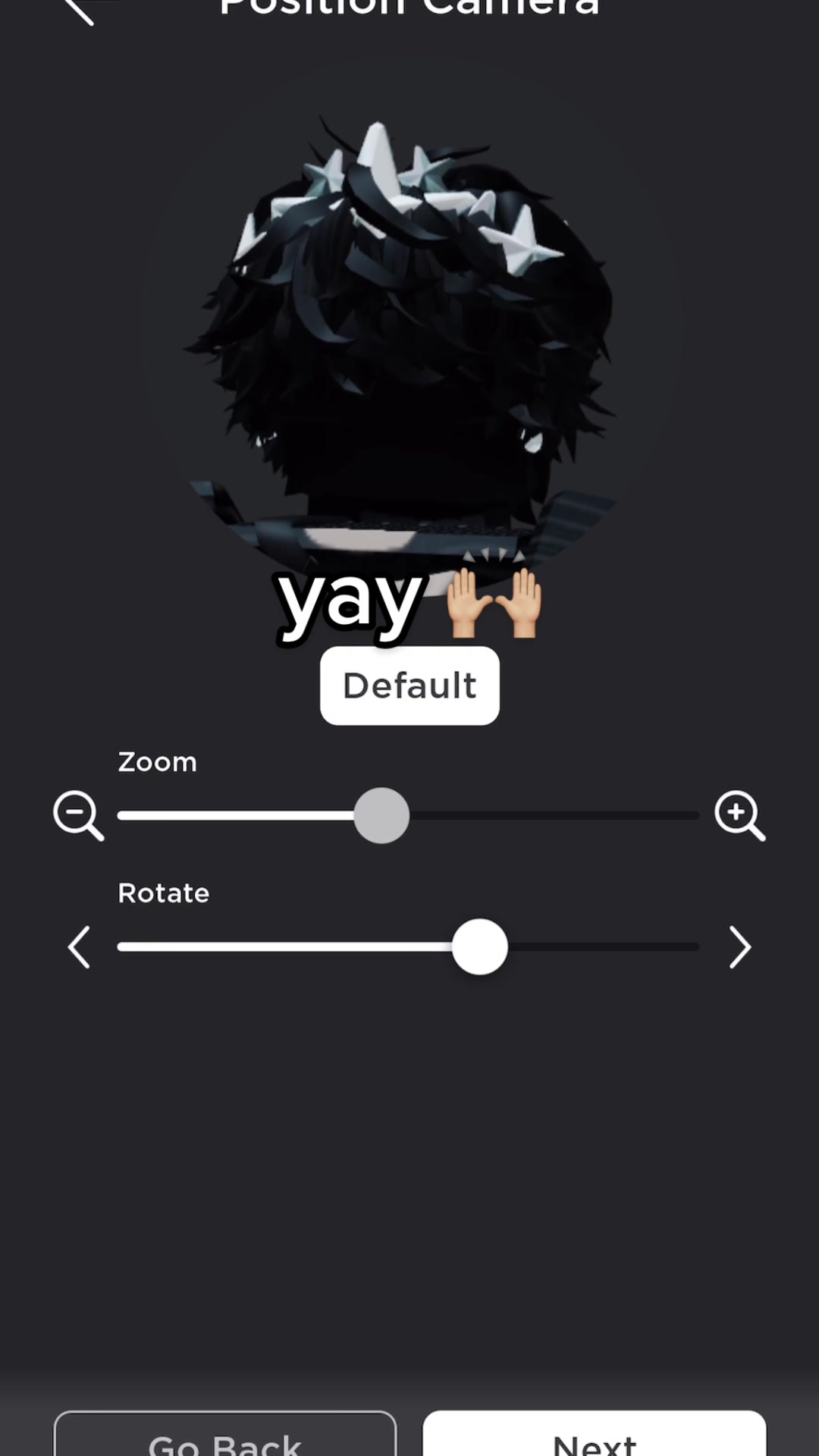This screenshot has height=1456, width=819.
Task: Rotate avatar right with the right chevron
Action: click(x=740, y=947)
